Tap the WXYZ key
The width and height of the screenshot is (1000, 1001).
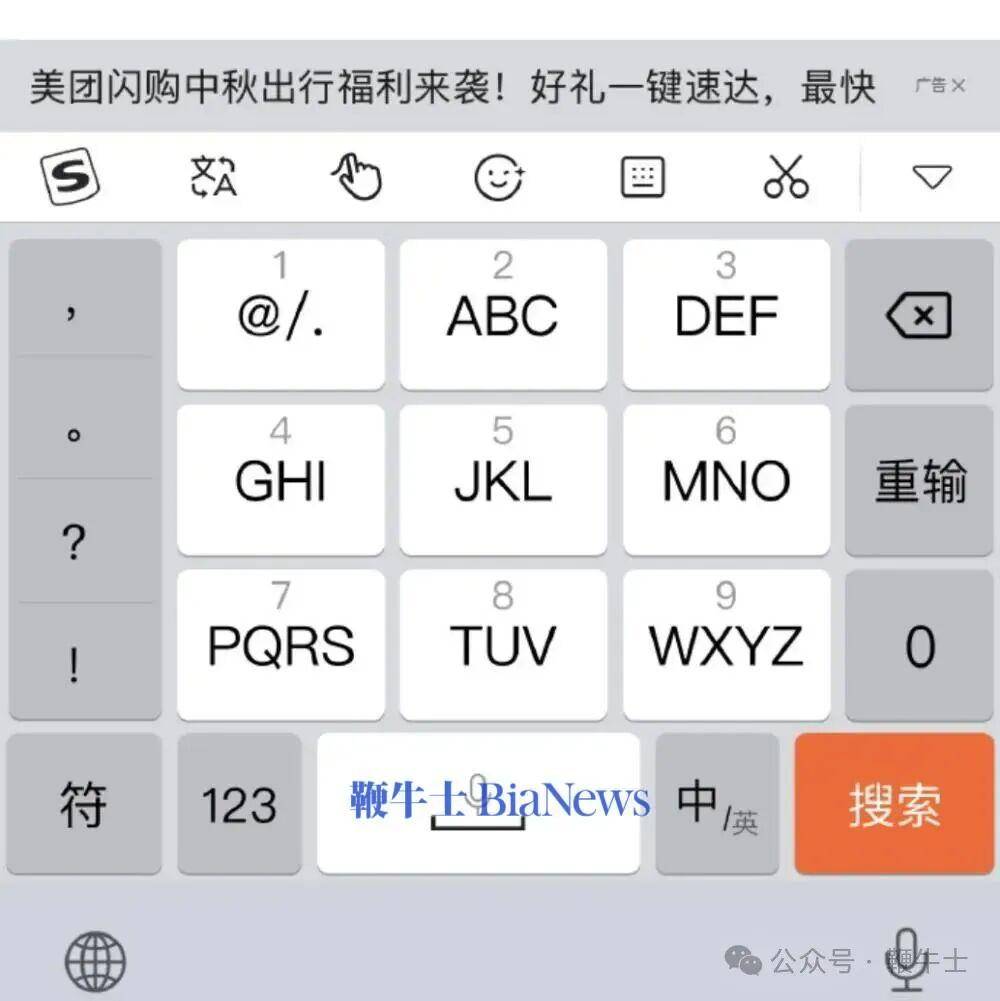[x=726, y=644]
